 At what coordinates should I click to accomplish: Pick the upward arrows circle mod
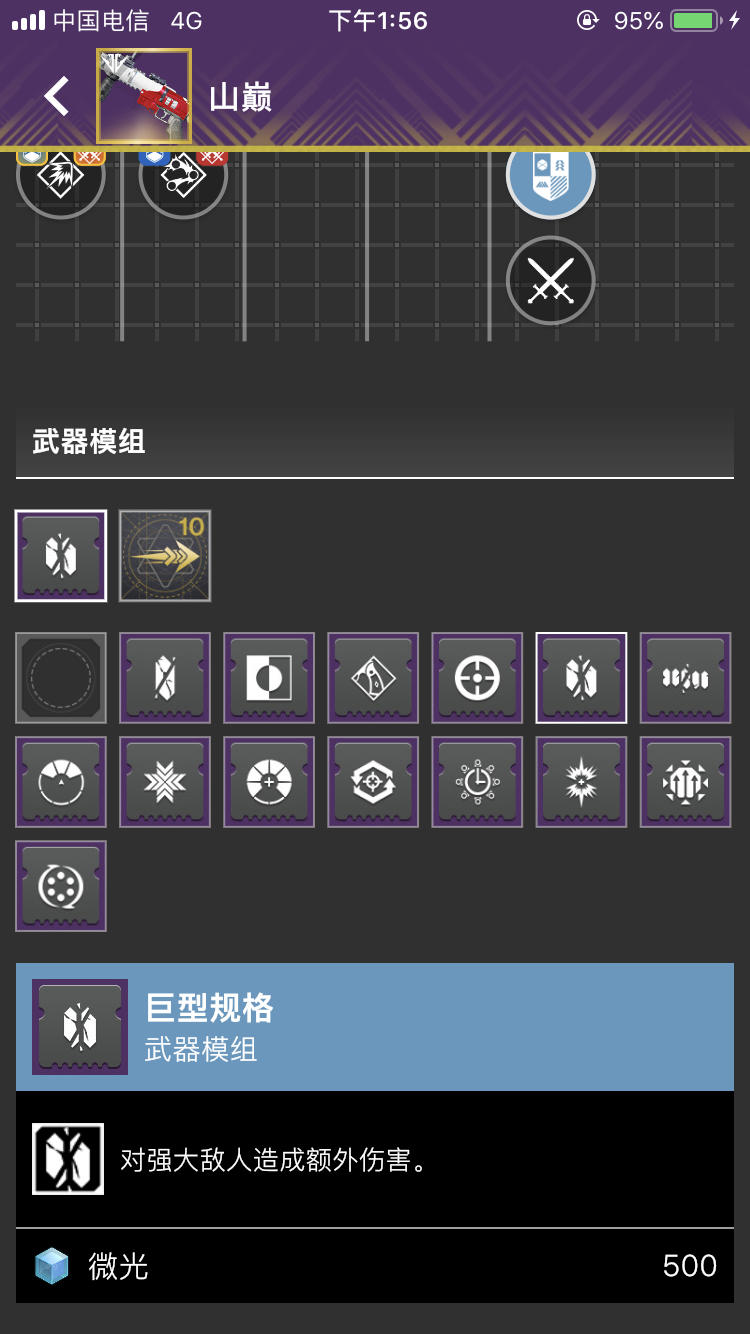(685, 782)
